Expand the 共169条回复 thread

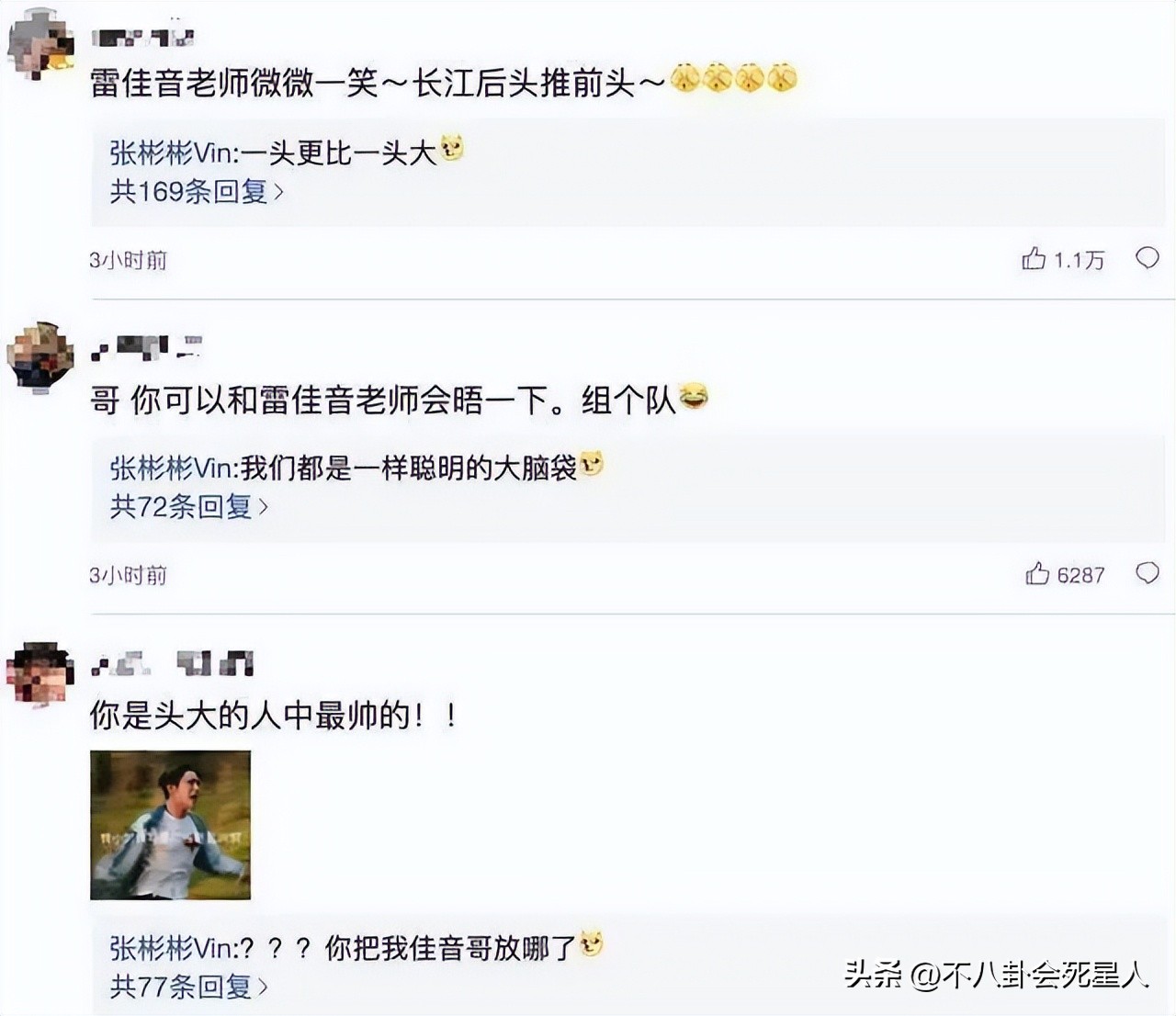coord(197,192)
